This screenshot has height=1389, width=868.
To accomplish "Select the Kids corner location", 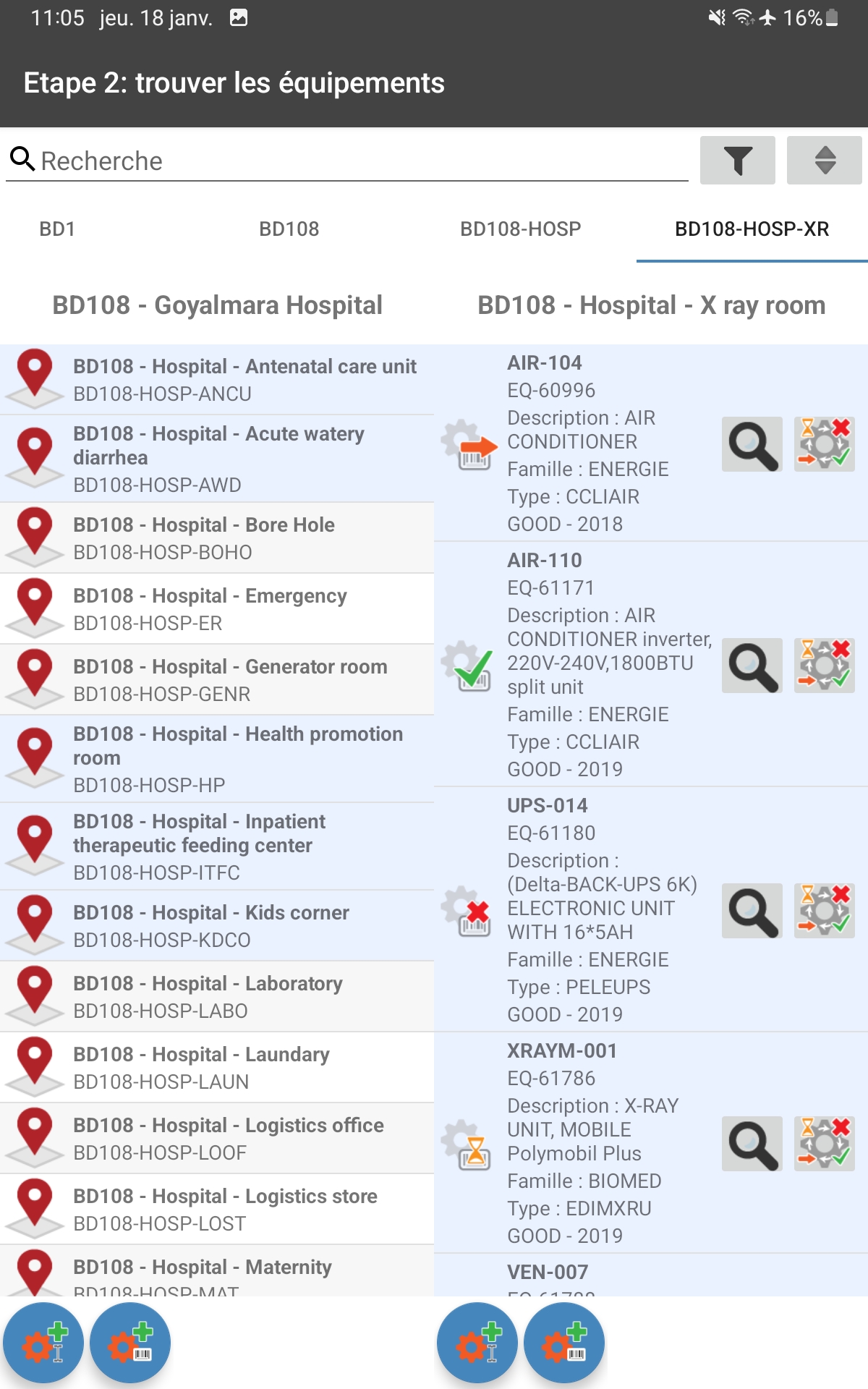I will 217,926.
